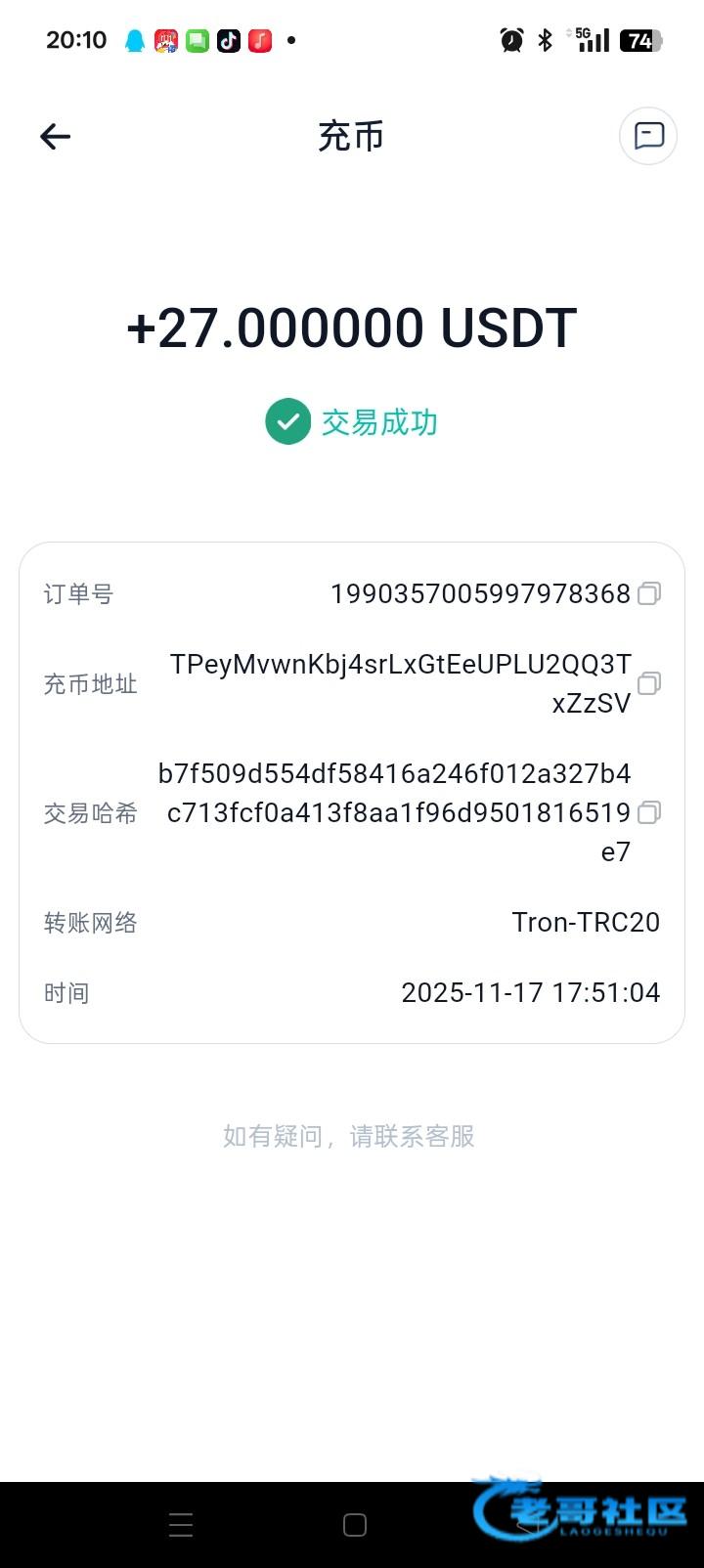
Task: Go back from the 充币 page
Action: (56, 137)
